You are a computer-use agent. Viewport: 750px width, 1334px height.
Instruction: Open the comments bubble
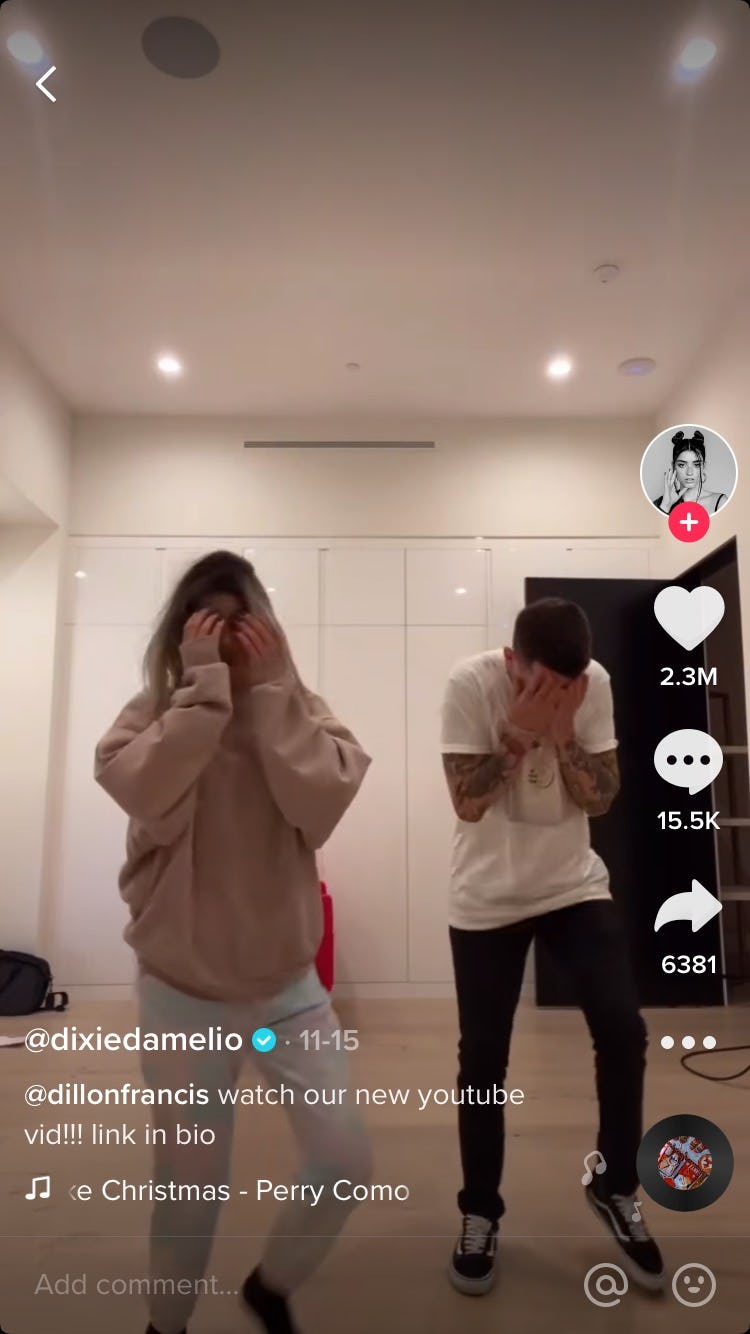click(x=688, y=762)
